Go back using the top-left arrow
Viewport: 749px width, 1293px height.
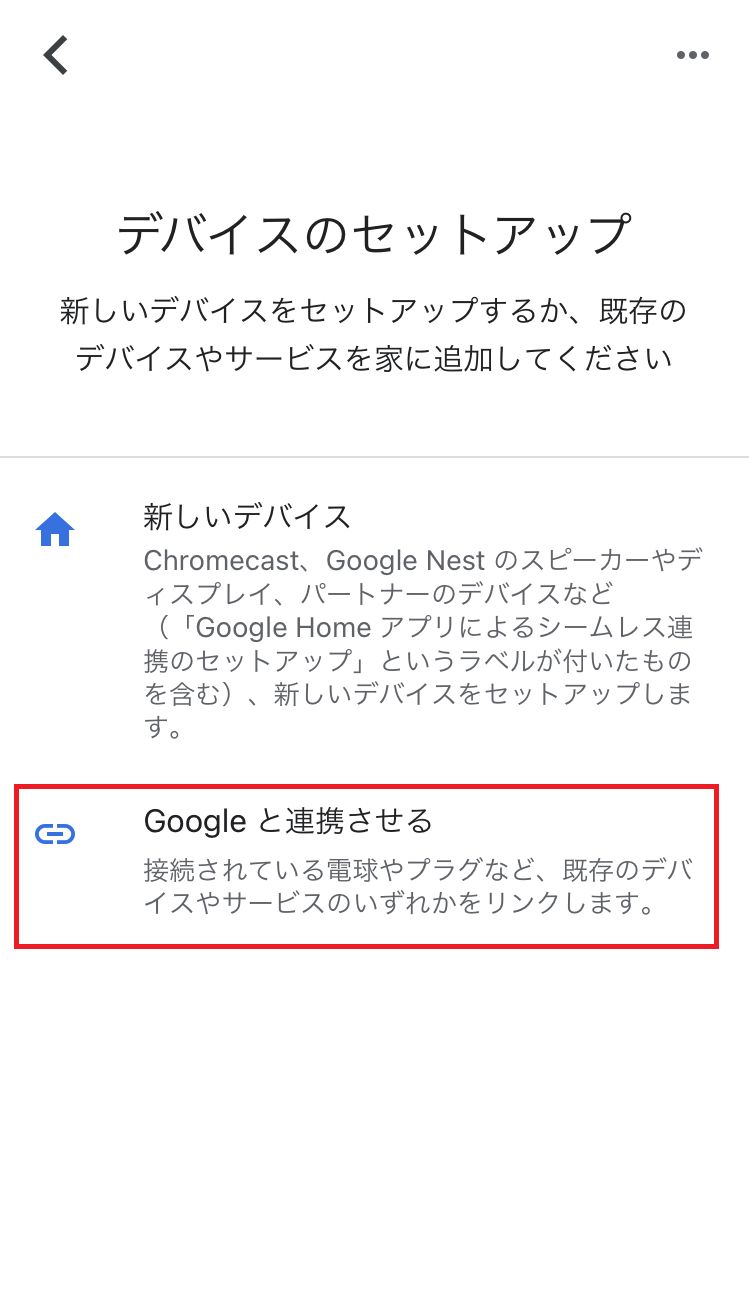(x=56, y=55)
